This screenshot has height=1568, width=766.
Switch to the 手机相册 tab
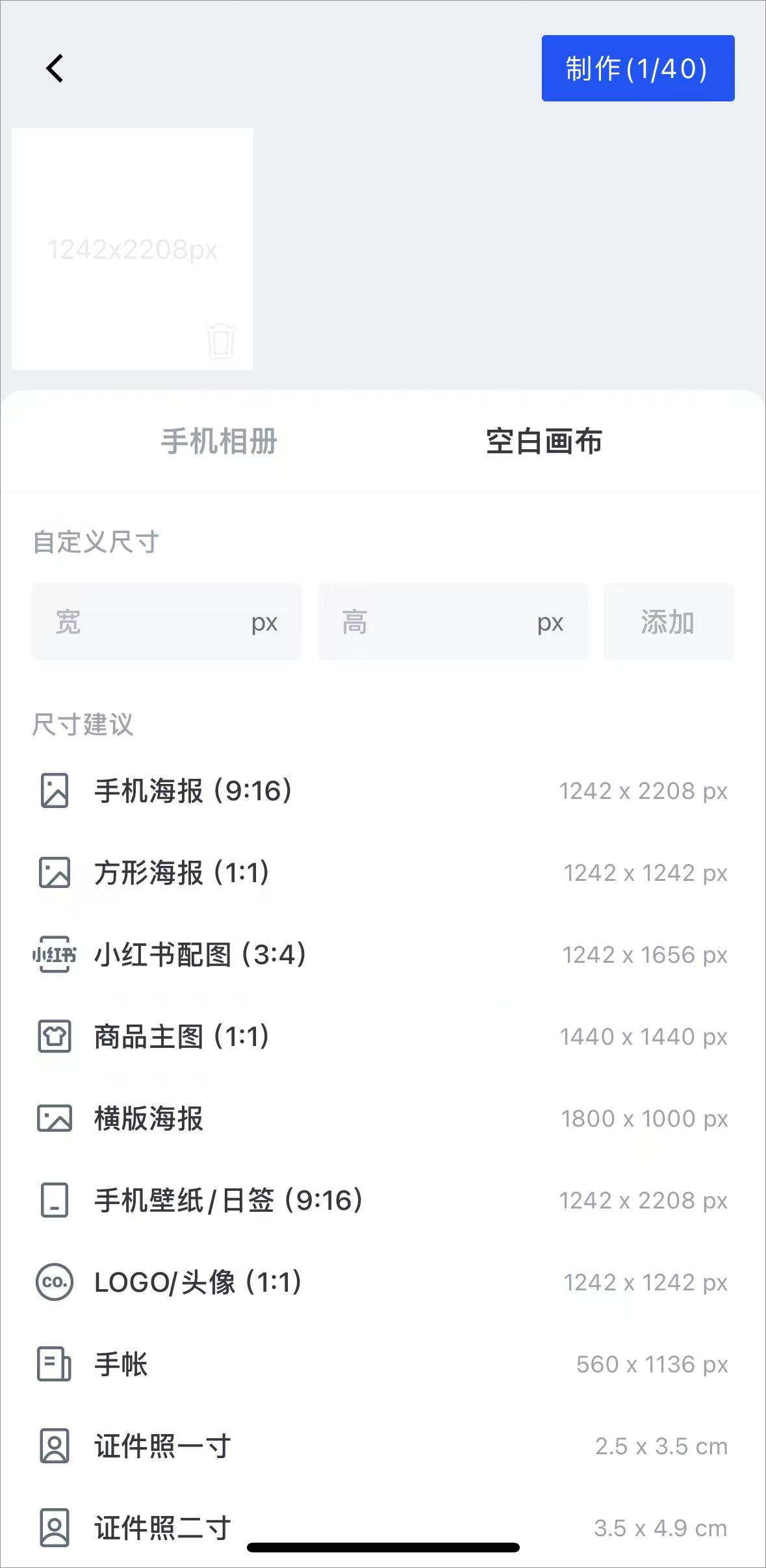pos(220,441)
